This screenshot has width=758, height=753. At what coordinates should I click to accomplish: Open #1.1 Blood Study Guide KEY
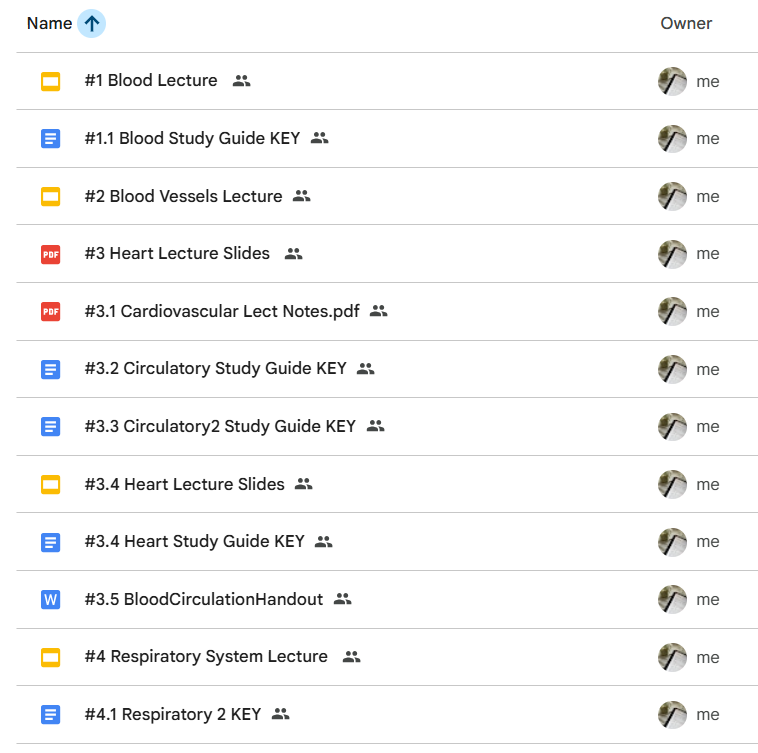tap(192, 139)
